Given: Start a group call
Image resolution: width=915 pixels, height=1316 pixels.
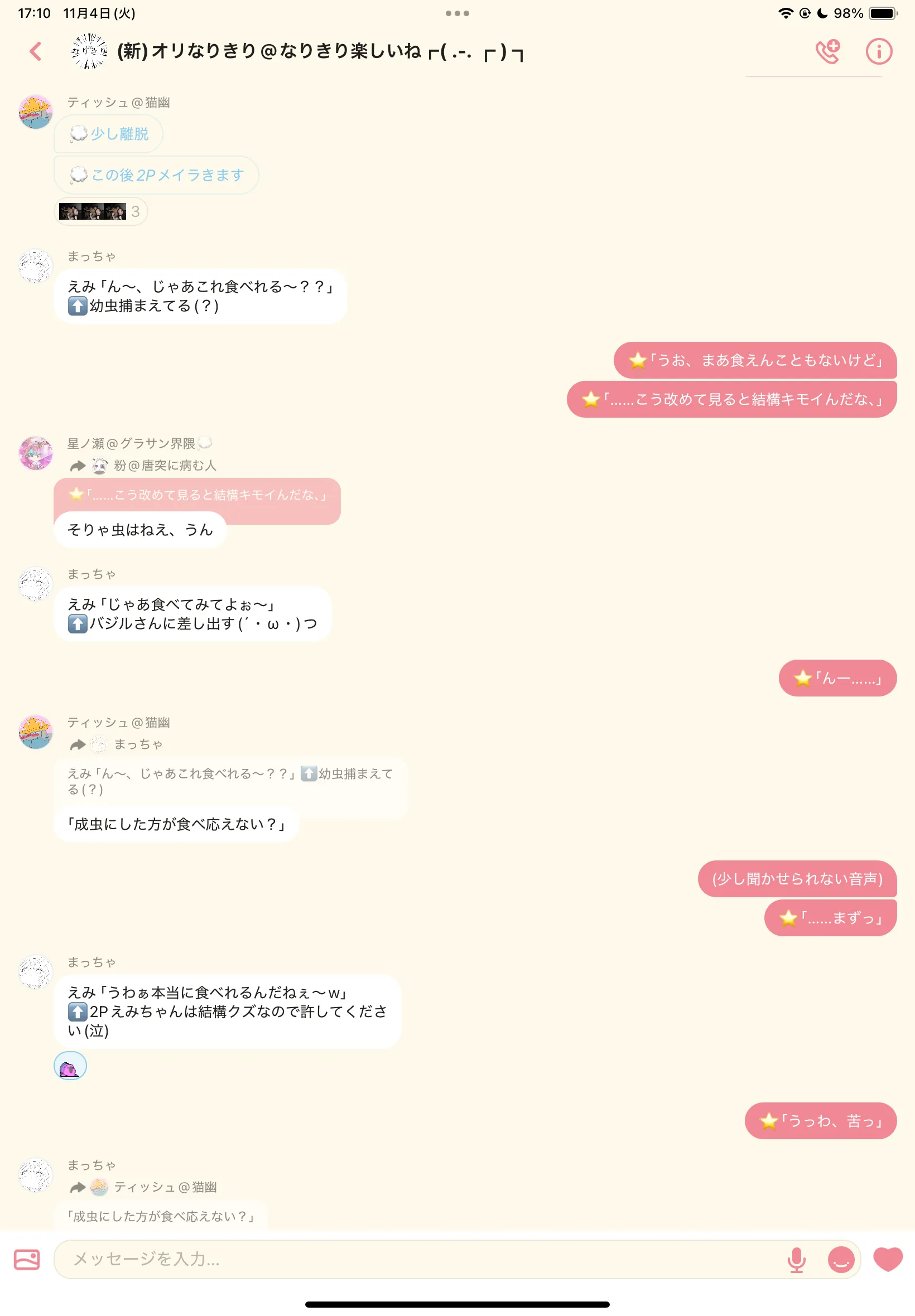Looking at the screenshot, I should point(828,51).
